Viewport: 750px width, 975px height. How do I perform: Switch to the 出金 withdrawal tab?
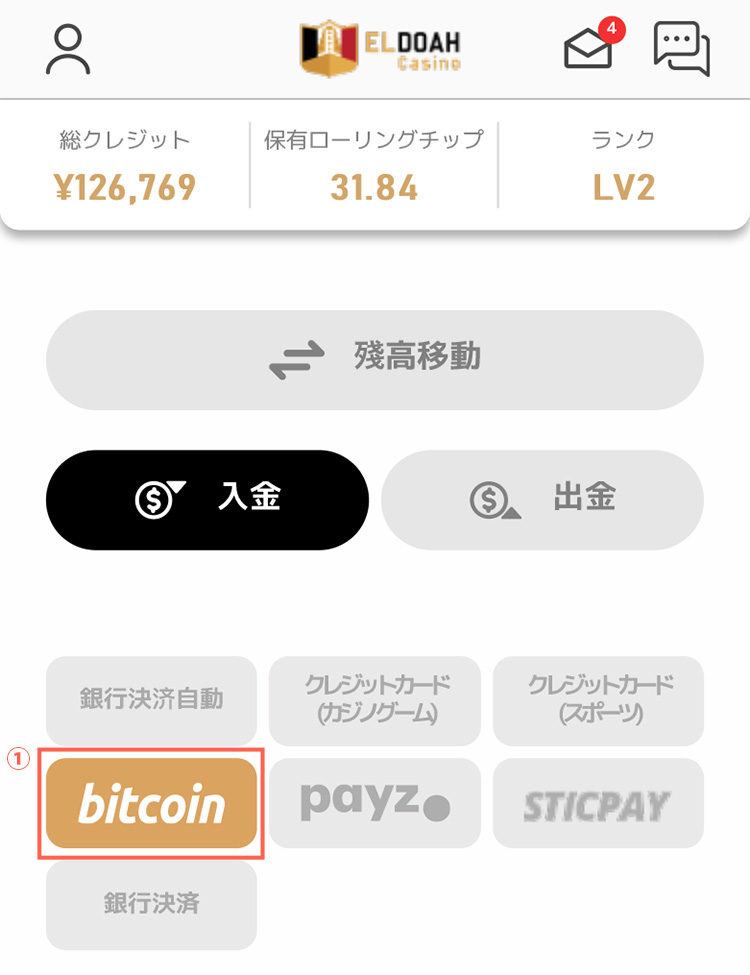tap(542, 499)
